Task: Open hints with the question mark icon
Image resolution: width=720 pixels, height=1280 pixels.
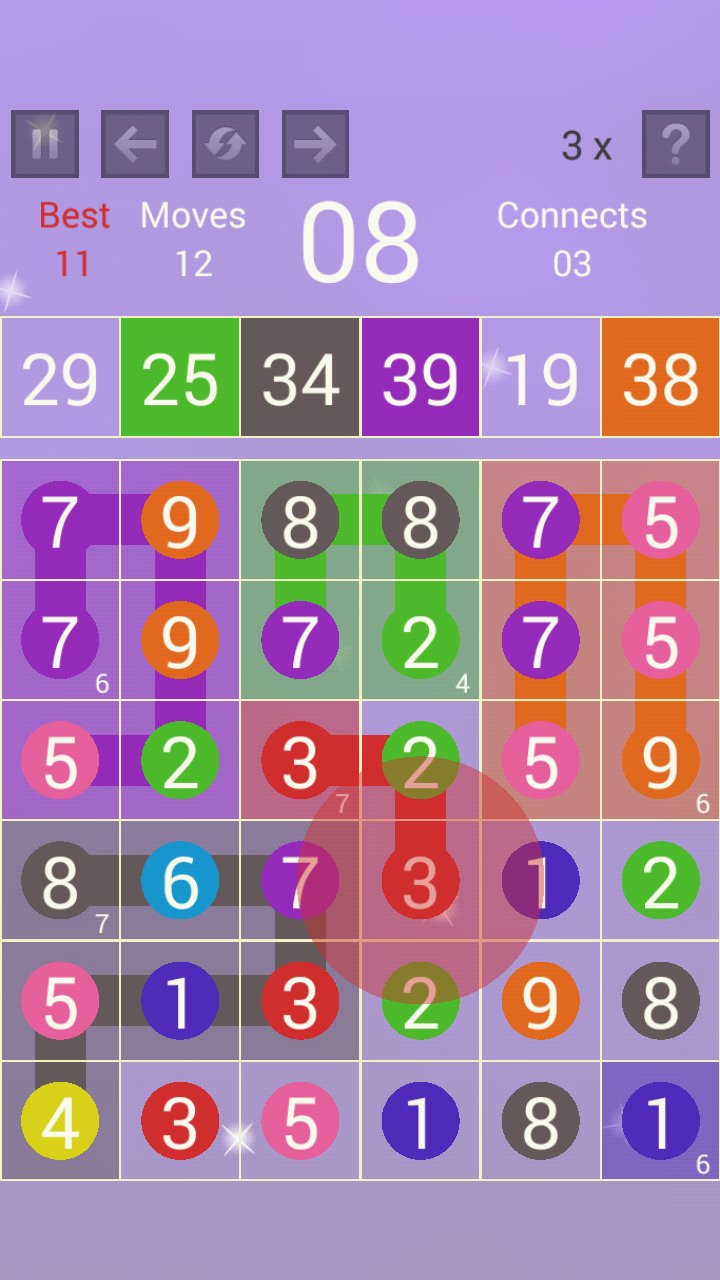Action: [x=676, y=143]
